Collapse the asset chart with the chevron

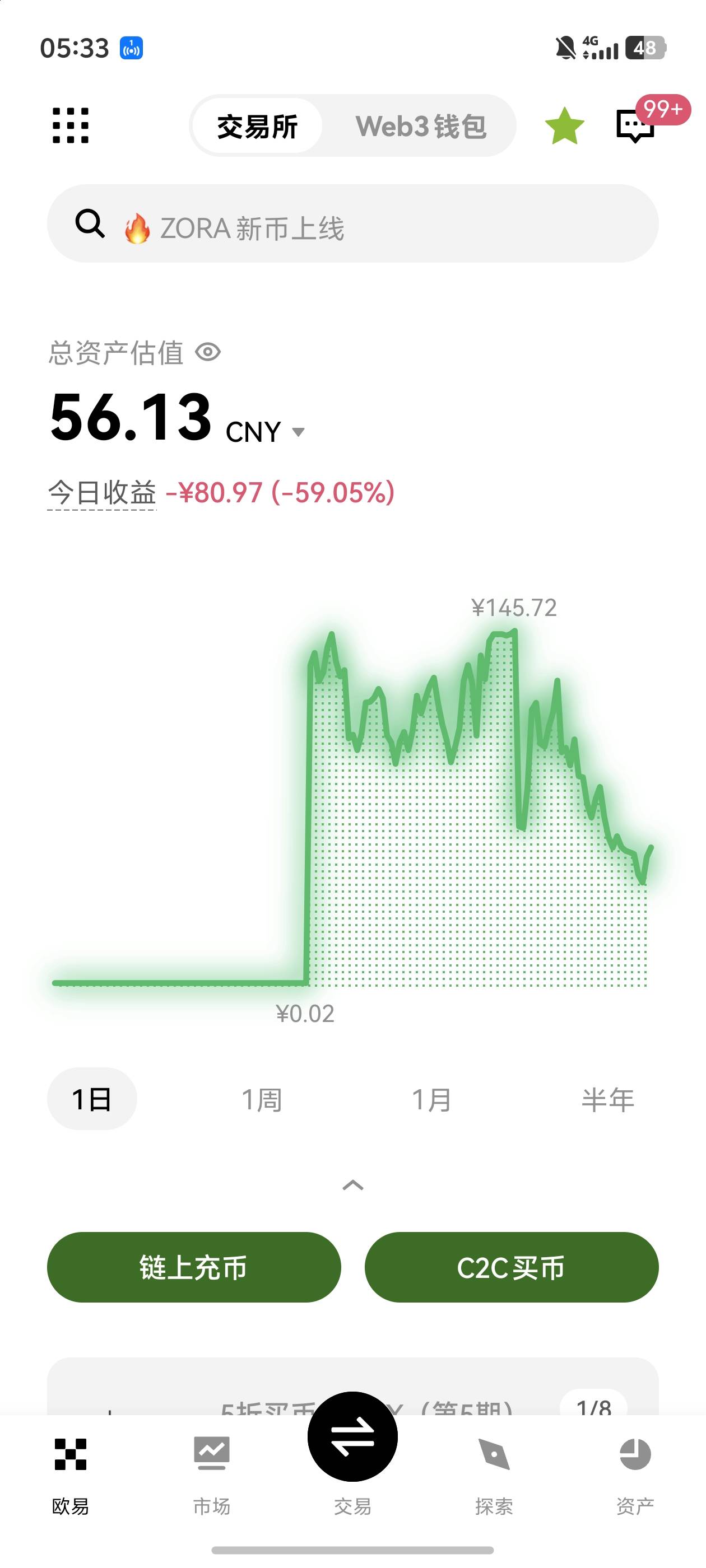pos(352,1185)
